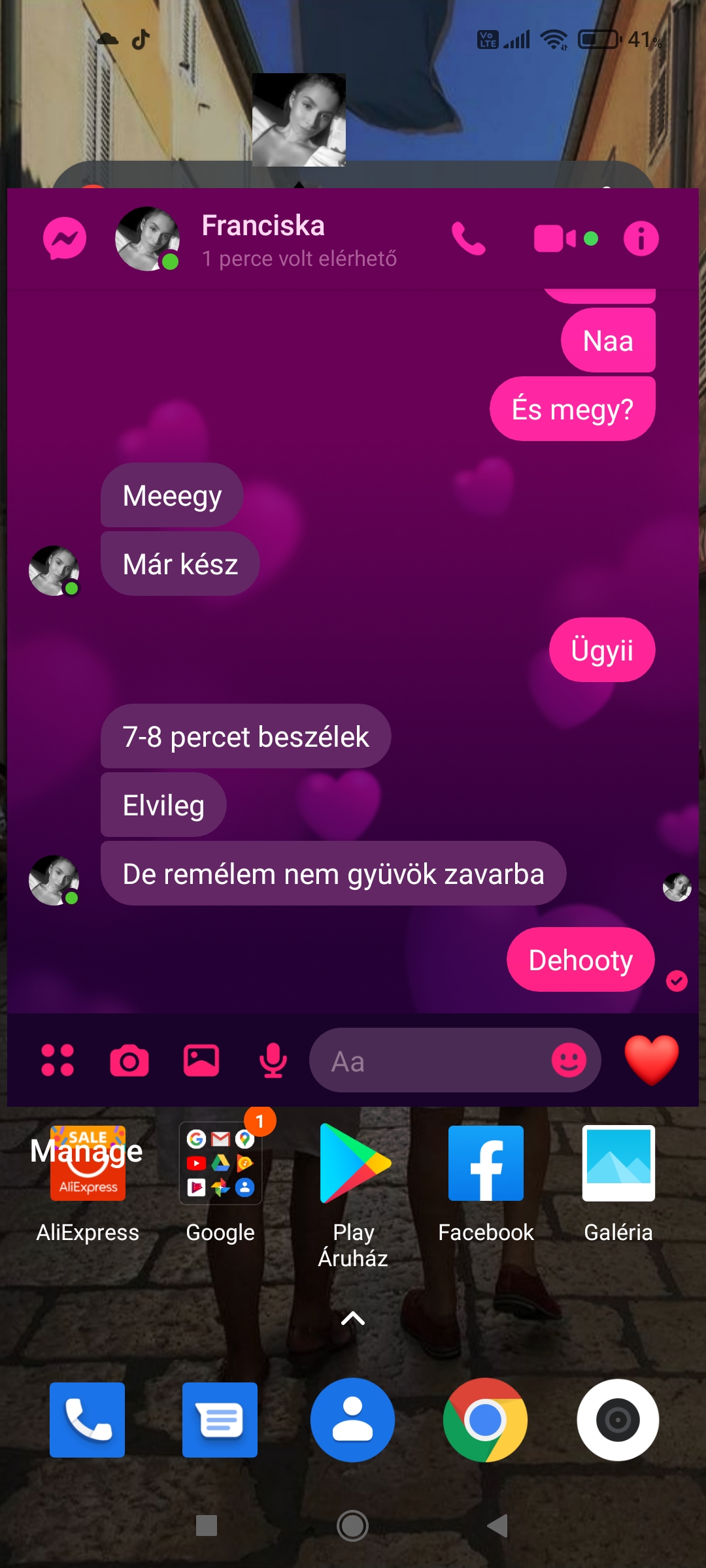Launch the Chrome browser from the dock
Image resolution: width=706 pixels, height=1568 pixels.
tap(485, 1420)
